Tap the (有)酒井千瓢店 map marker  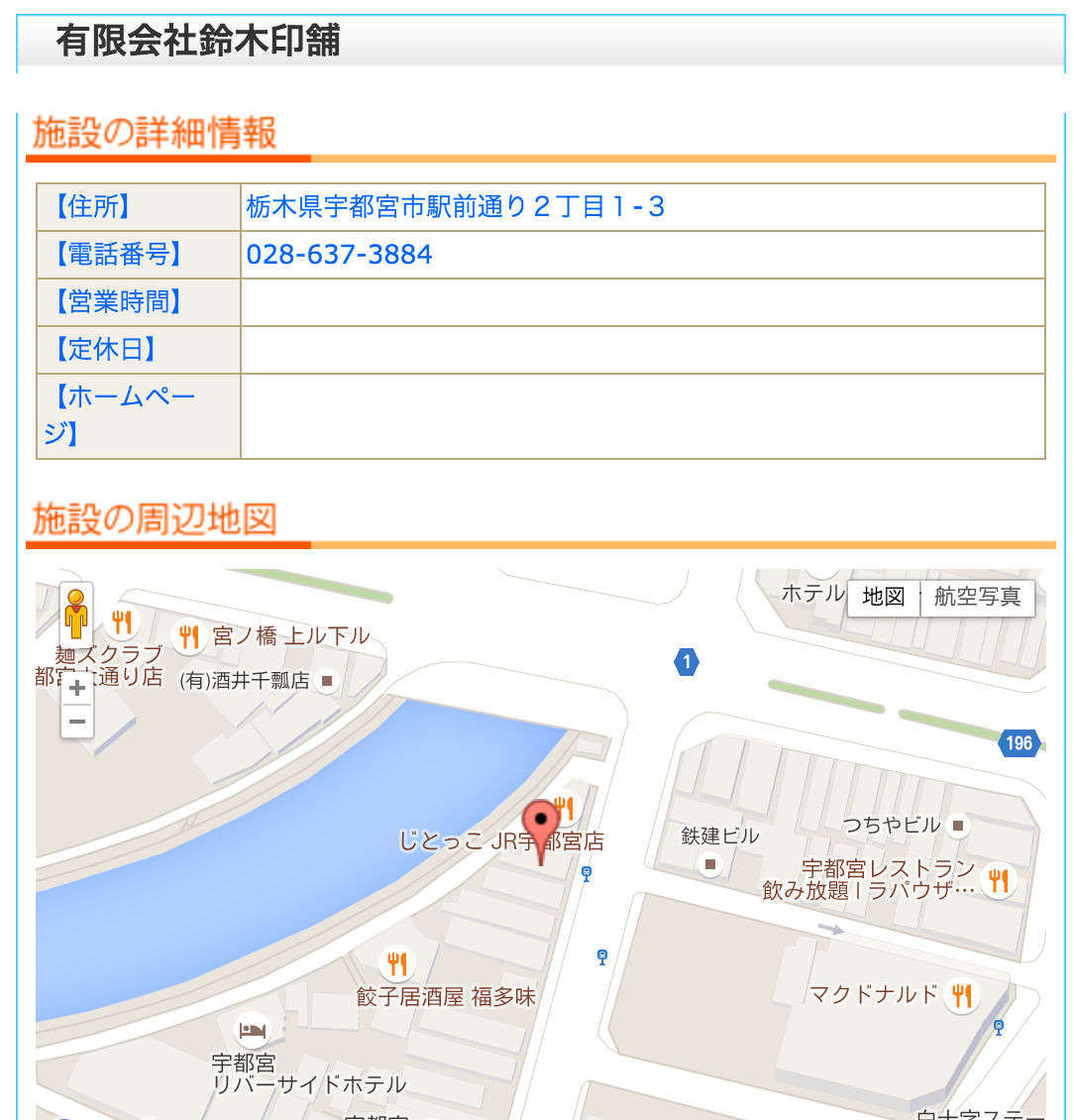pyautogui.click(x=326, y=681)
